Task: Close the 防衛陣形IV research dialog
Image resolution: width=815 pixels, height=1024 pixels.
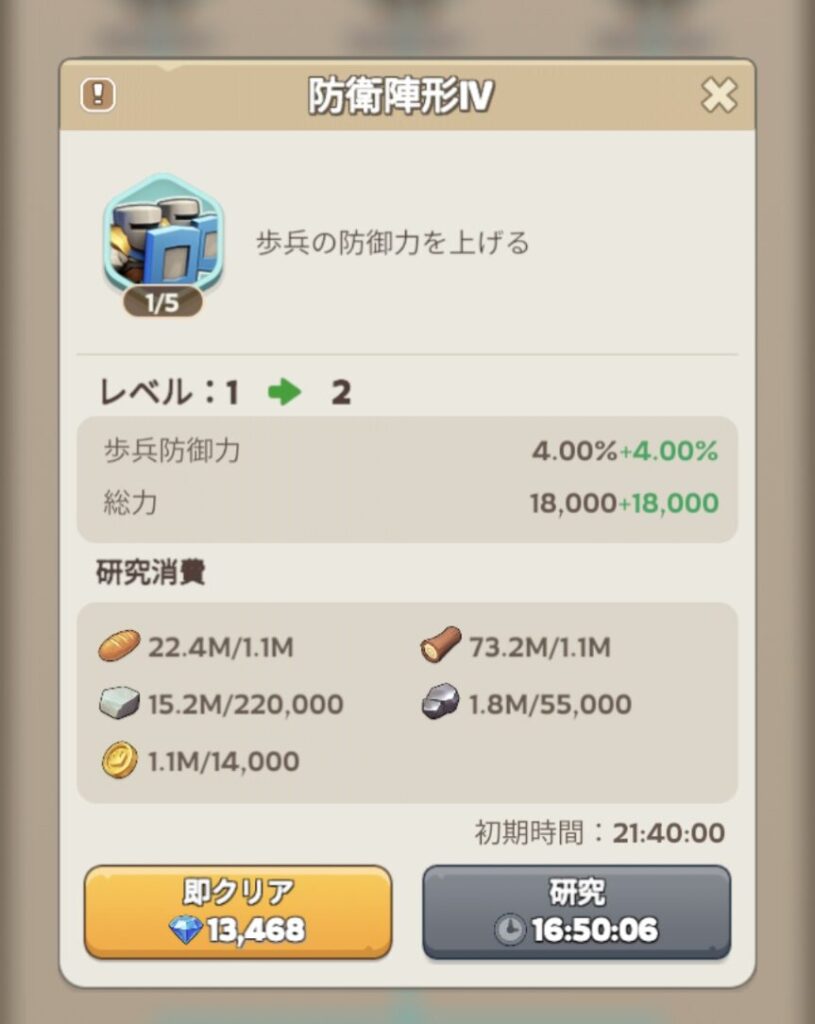Action: click(718, 96)
